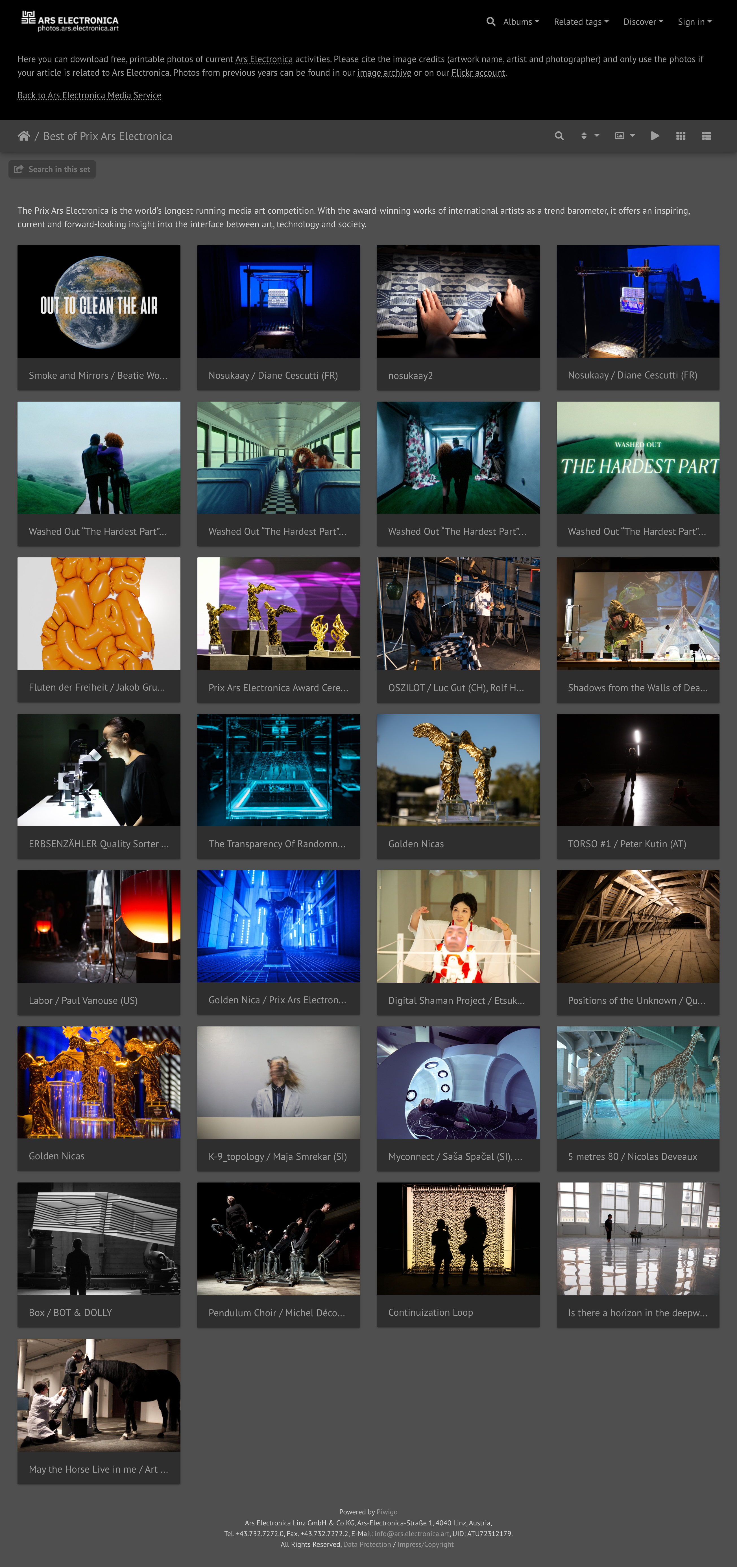Follow the image archive link
The image size is (737, 1568).
384,73
